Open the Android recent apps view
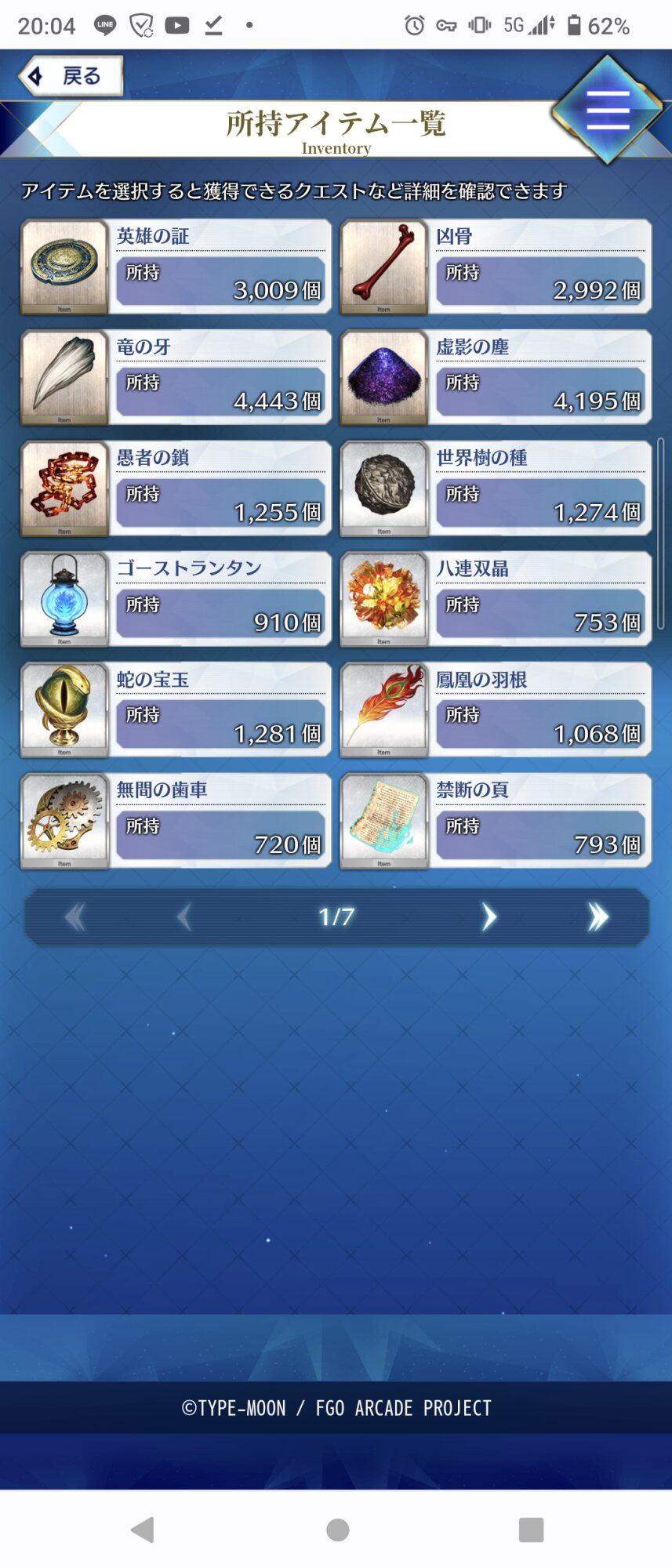672x1568 pixels. coord(531,1530)
